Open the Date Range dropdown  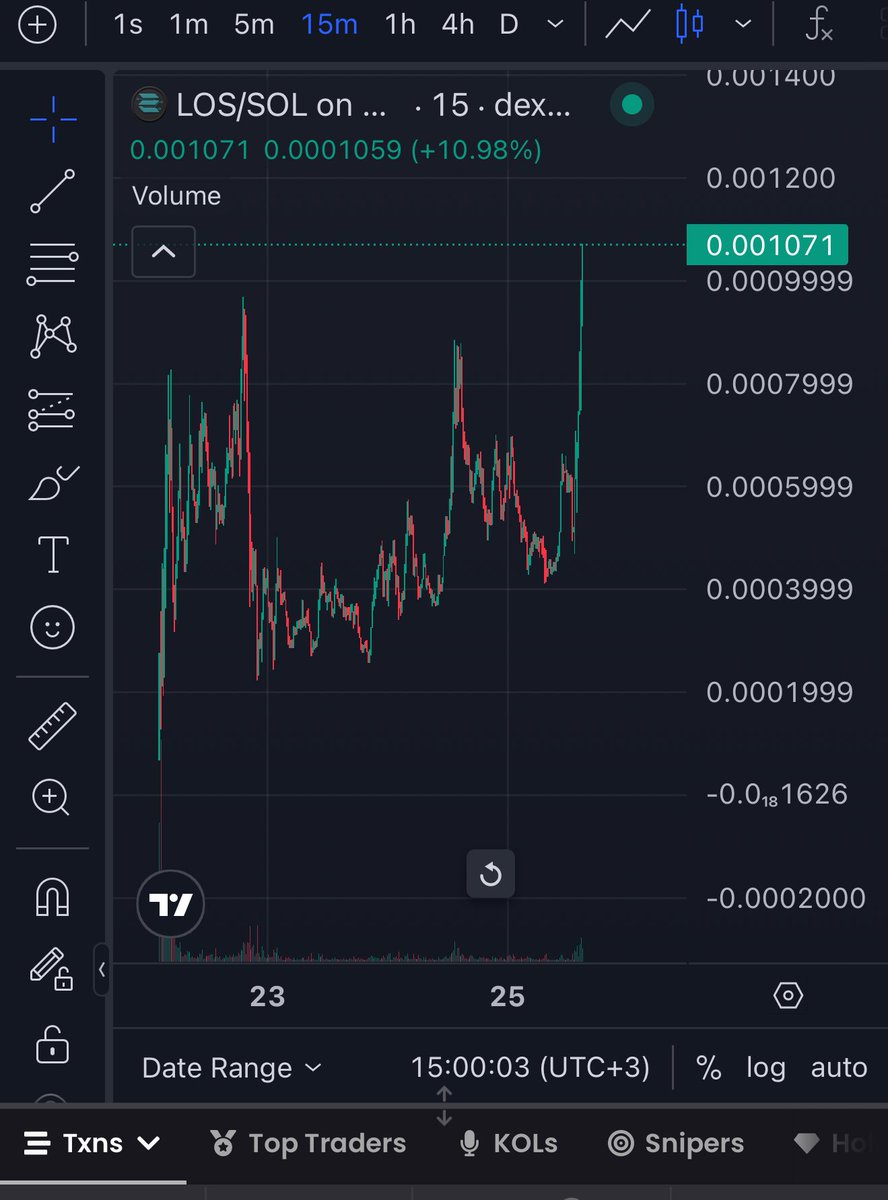232,1068
